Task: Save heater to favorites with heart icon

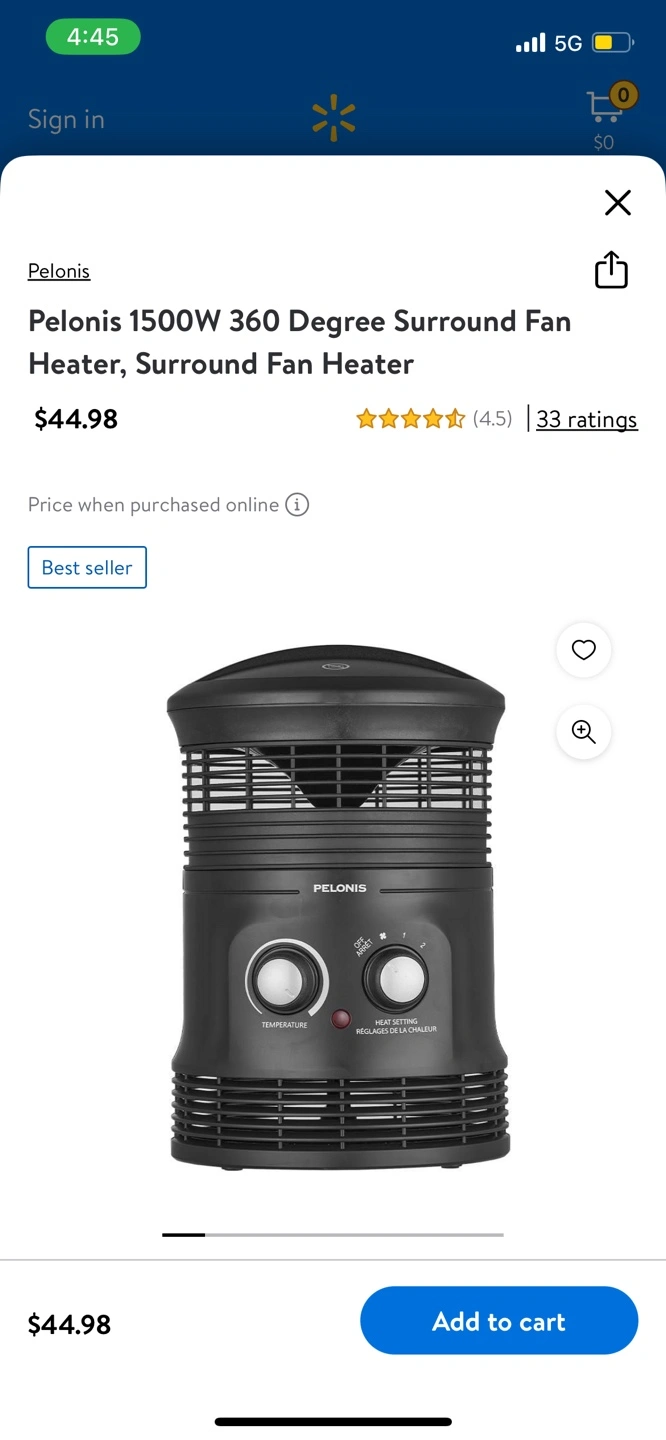Action: (x=584, y=650)
